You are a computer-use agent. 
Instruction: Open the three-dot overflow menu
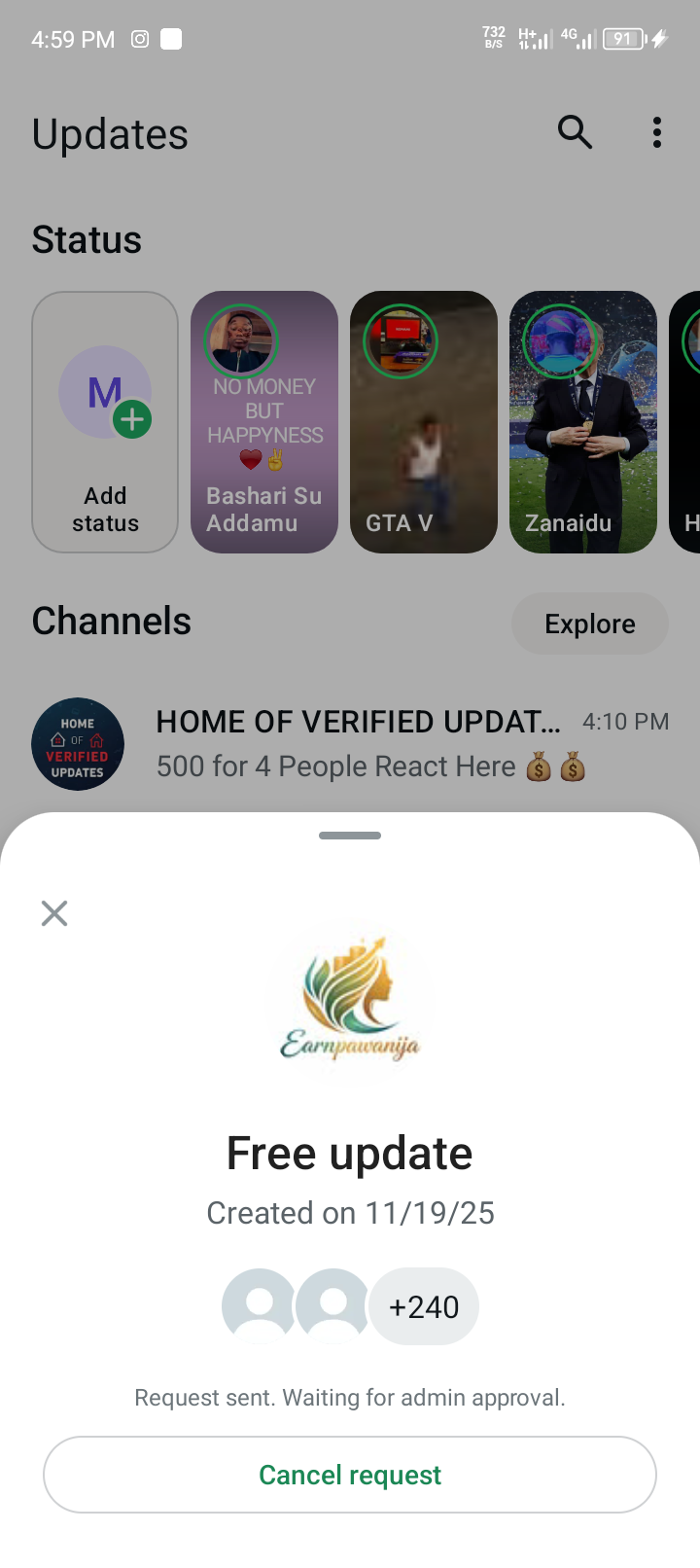pyautogui.click(x=657, y=132)
